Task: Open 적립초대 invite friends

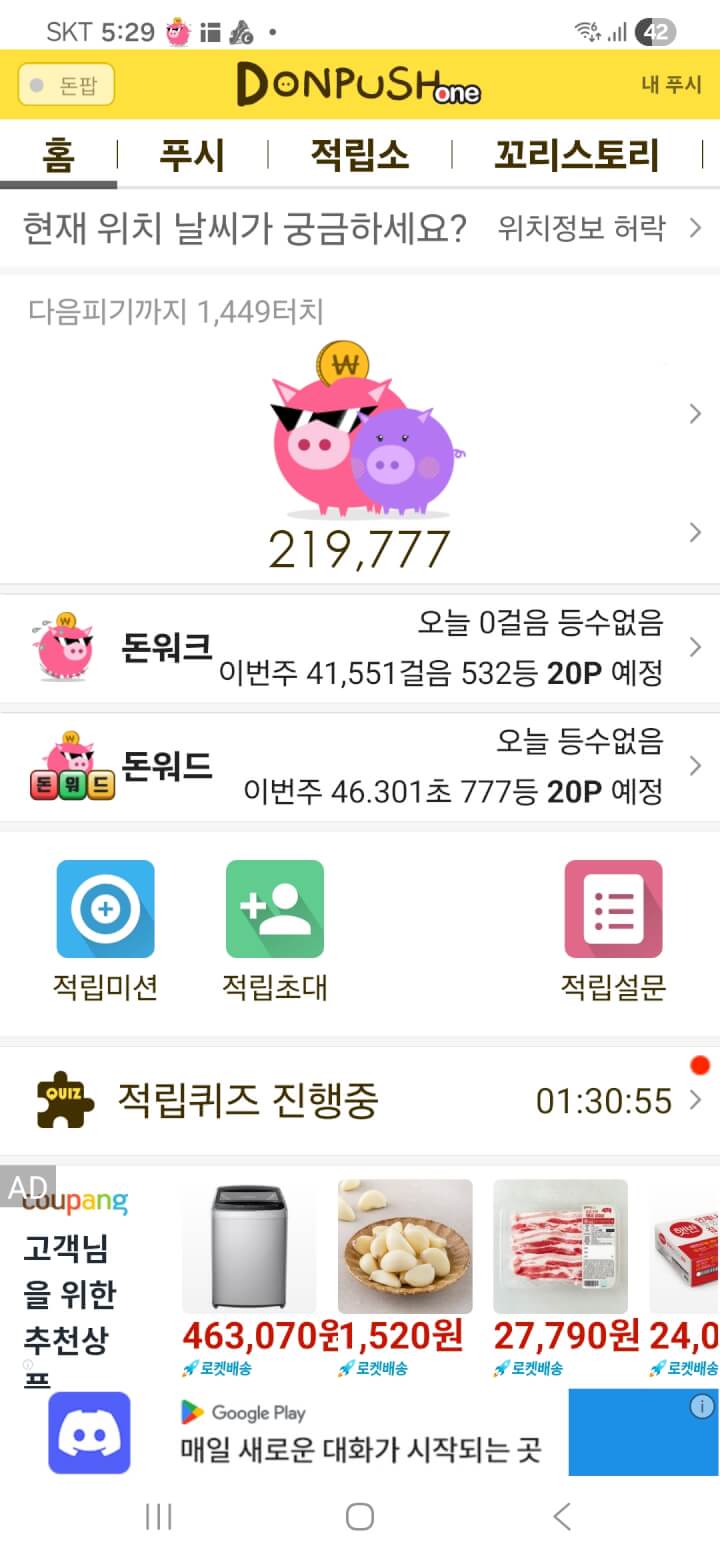Action: 274,930
